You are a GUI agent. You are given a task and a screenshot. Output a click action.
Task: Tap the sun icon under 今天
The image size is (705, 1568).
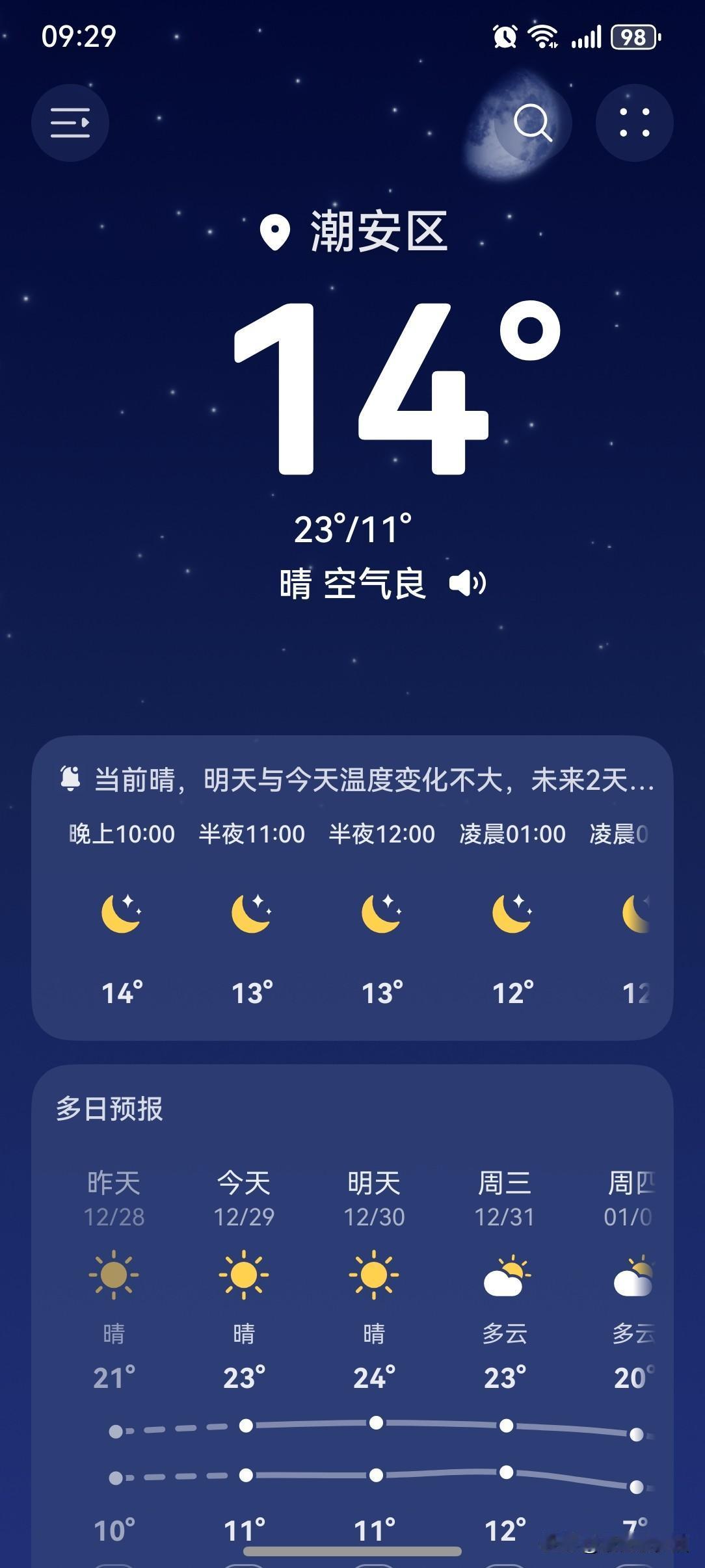[x=244, y=1274]
